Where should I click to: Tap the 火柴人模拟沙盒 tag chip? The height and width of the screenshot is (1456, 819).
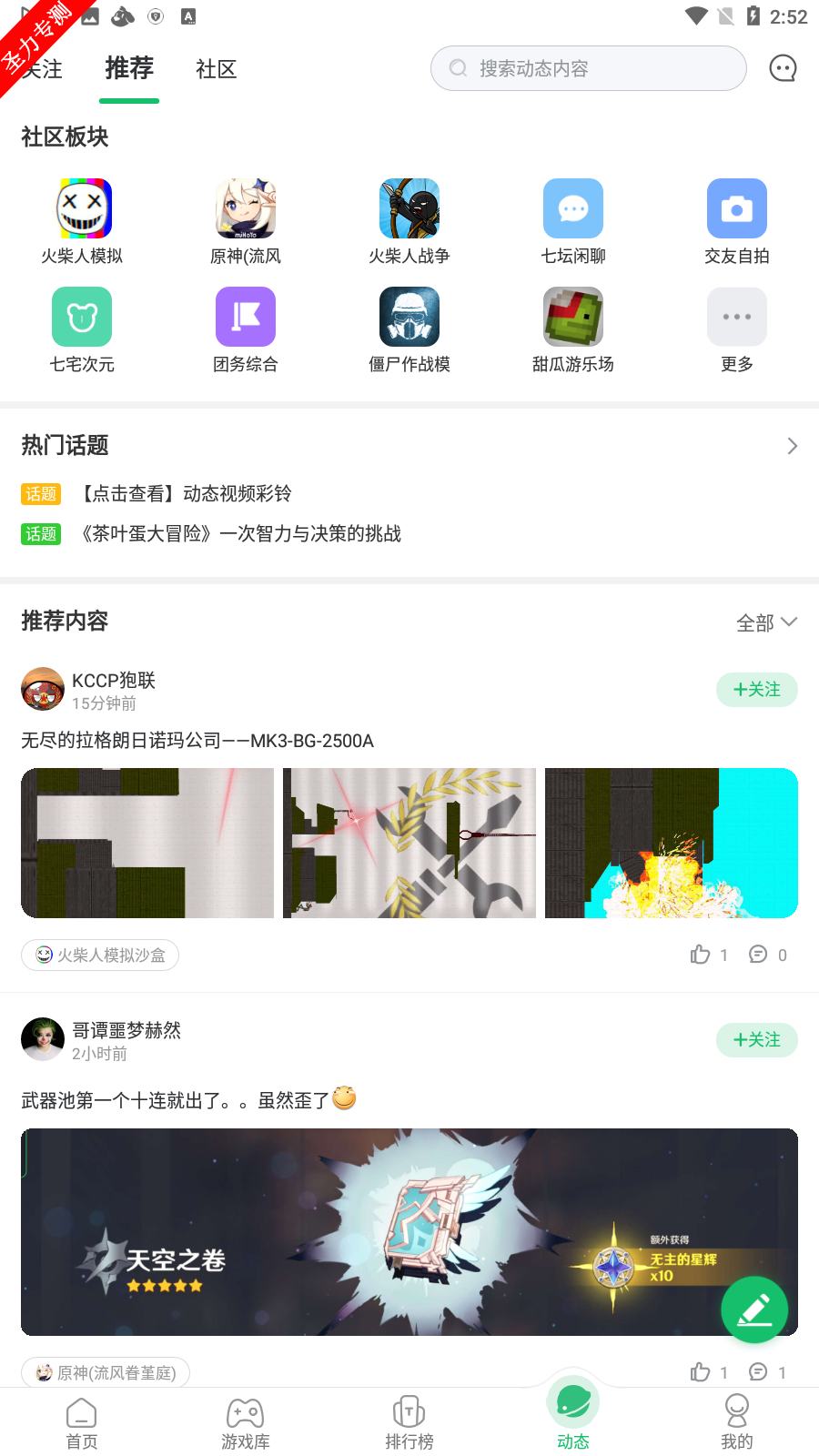tap(100, 955)
